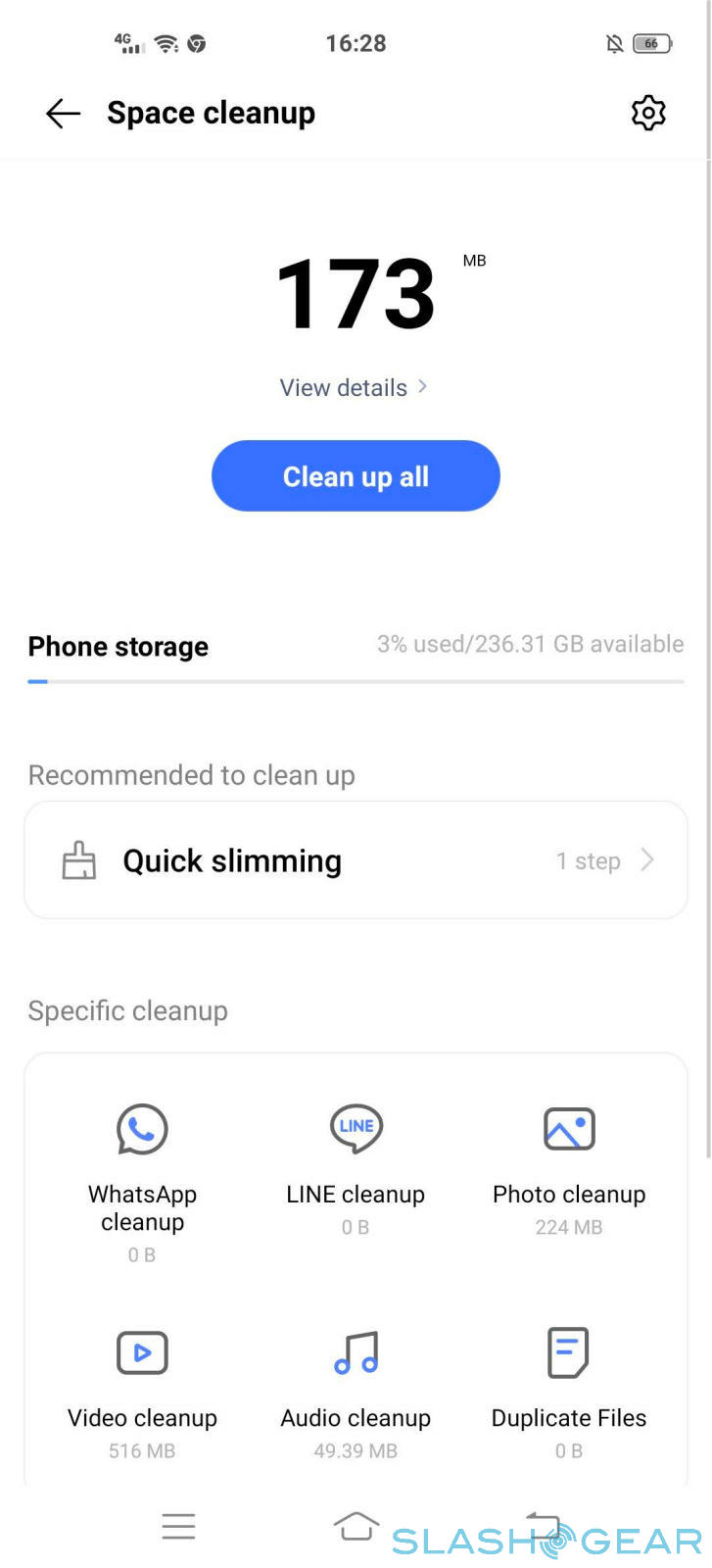Image resolution: width=712 pixels, height=1568 pixels.
Task: Tap the Clean up all button
Action: point(356,476)
